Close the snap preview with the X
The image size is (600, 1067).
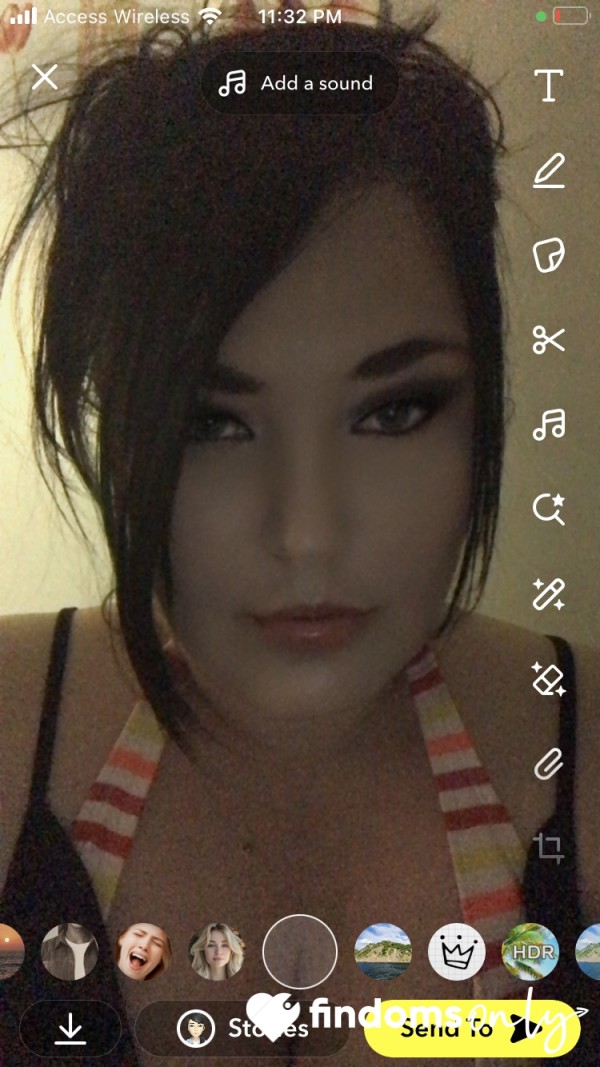click(x=45, y=77)
